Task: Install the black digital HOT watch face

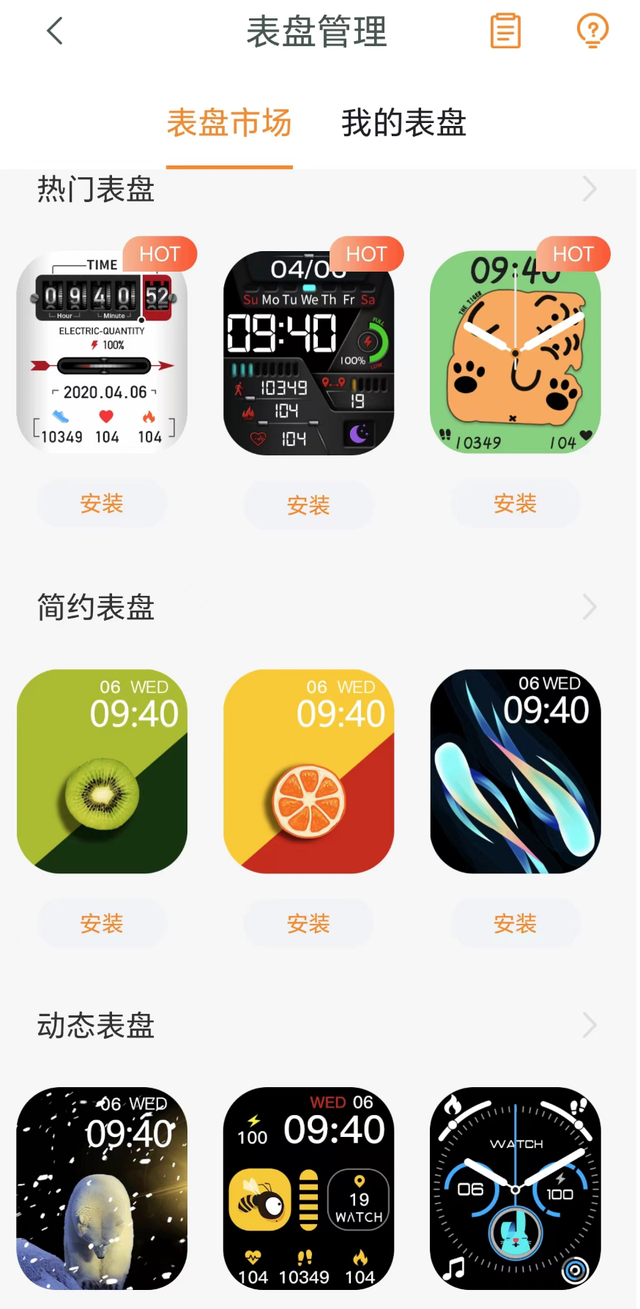Action: tap(308, 505)
